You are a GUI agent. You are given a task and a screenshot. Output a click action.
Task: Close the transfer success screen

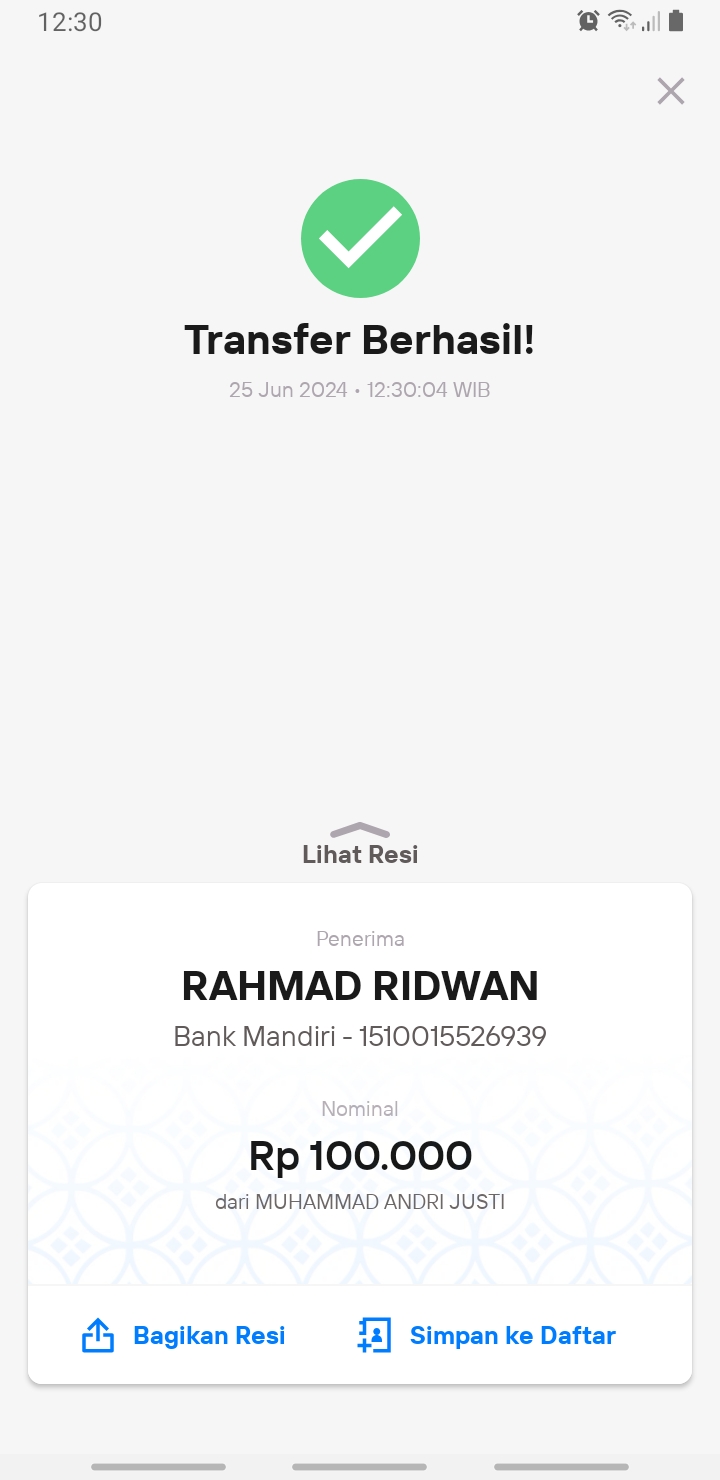point(670,91)
